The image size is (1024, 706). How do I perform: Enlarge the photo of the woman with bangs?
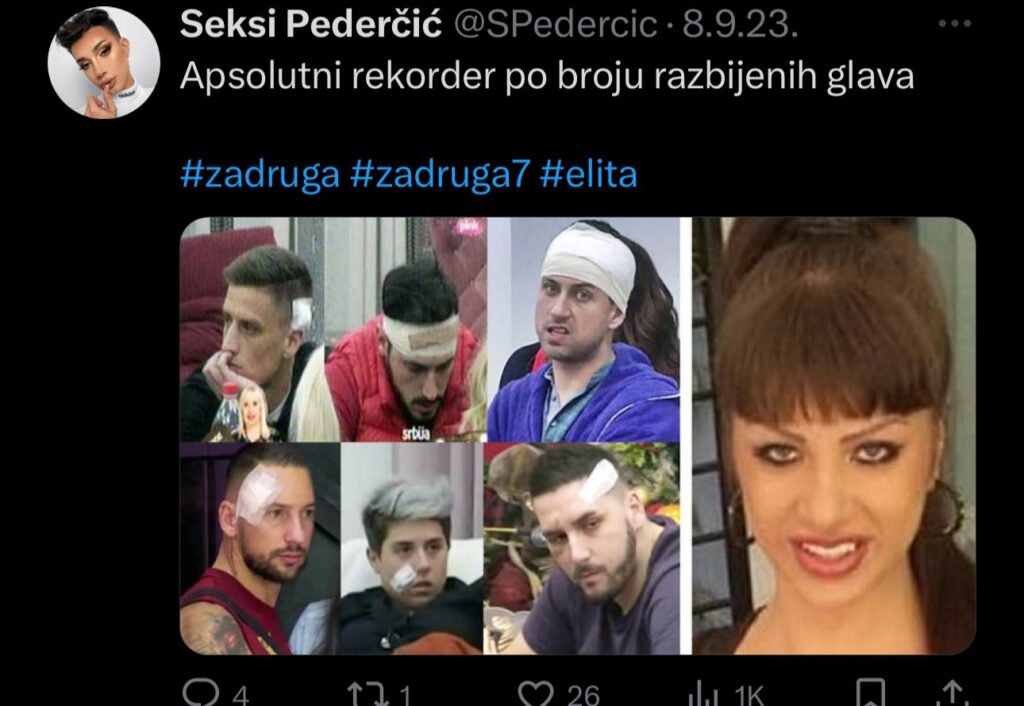[833, 436]
